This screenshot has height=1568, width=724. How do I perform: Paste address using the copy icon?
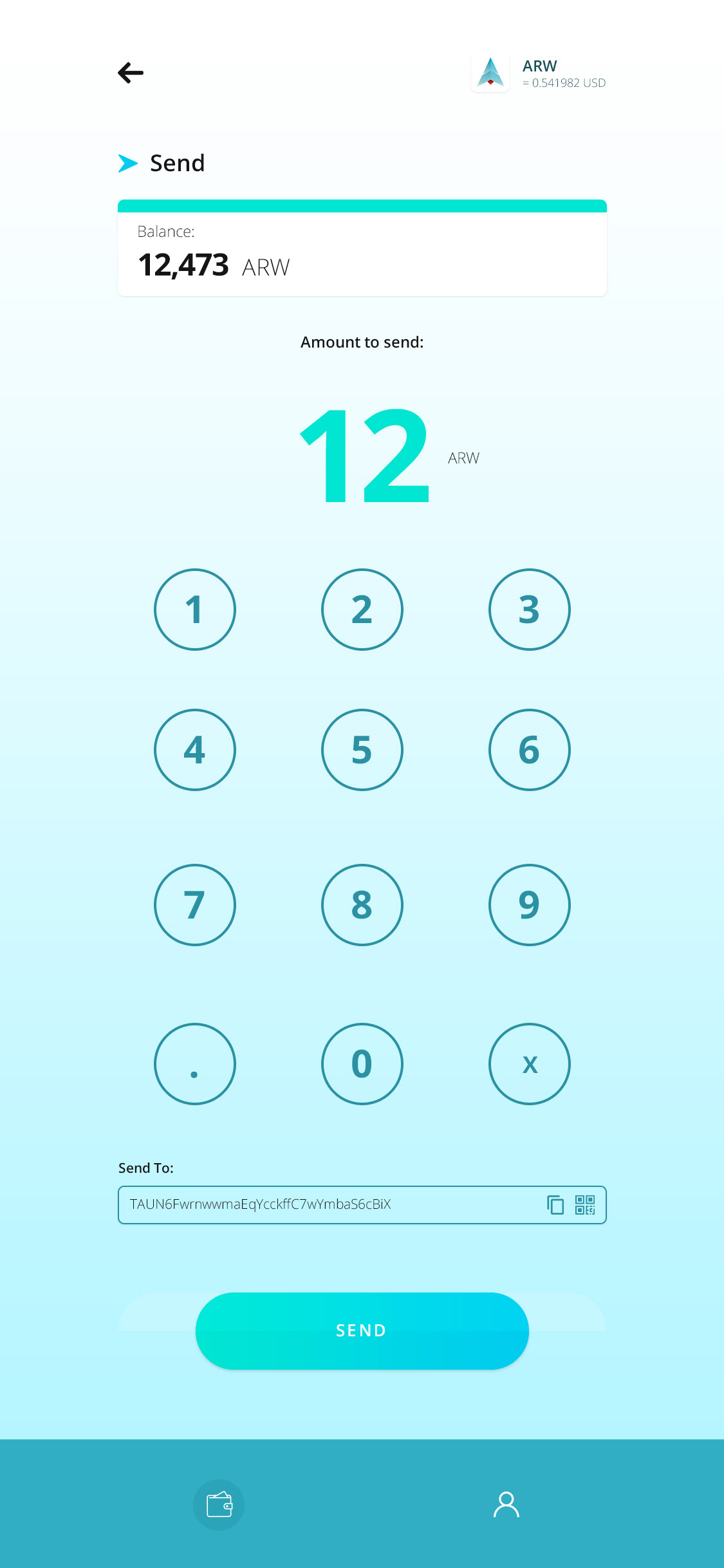tap(555, 1205)
